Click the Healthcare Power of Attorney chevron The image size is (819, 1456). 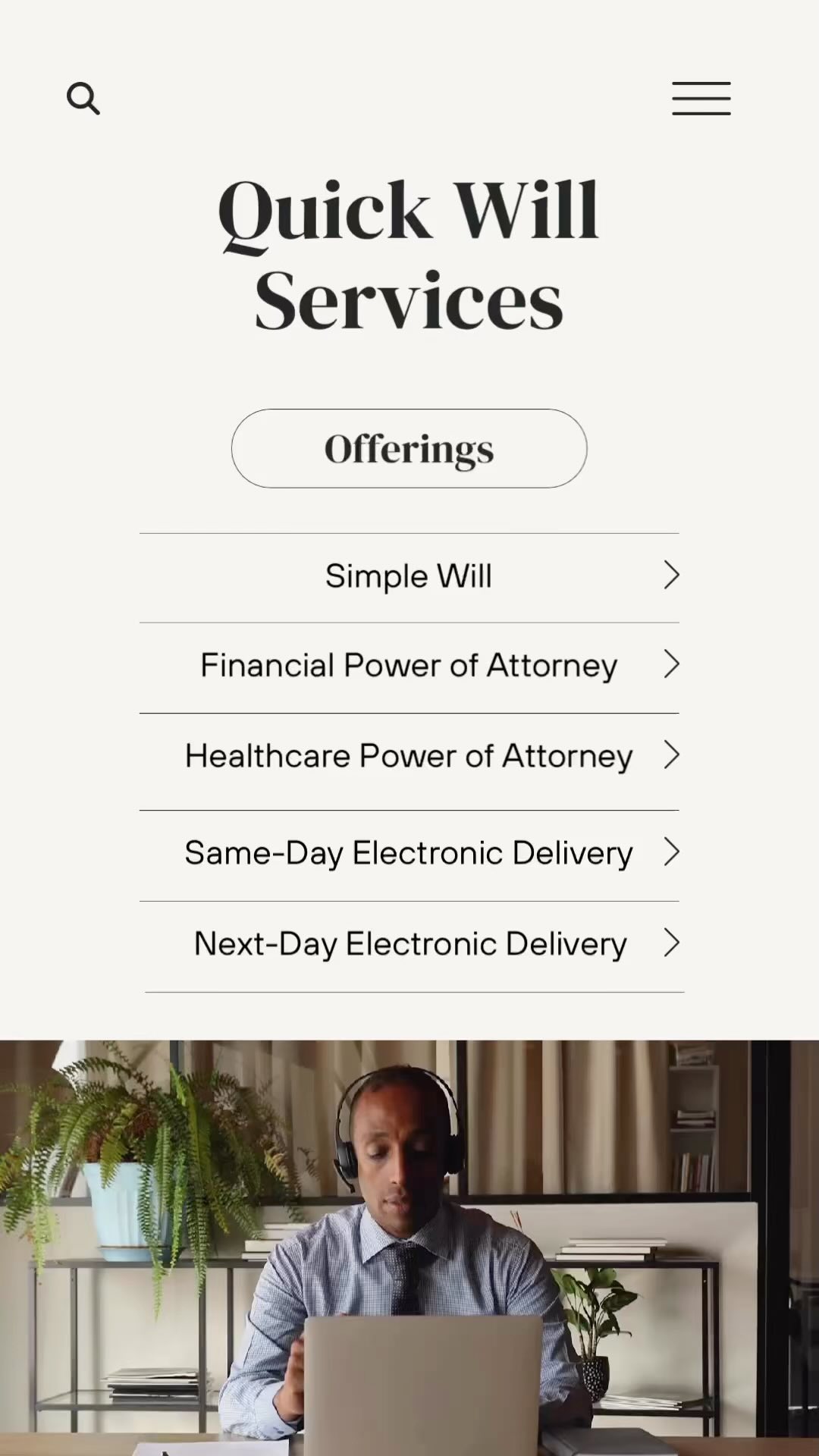[672, 755]
